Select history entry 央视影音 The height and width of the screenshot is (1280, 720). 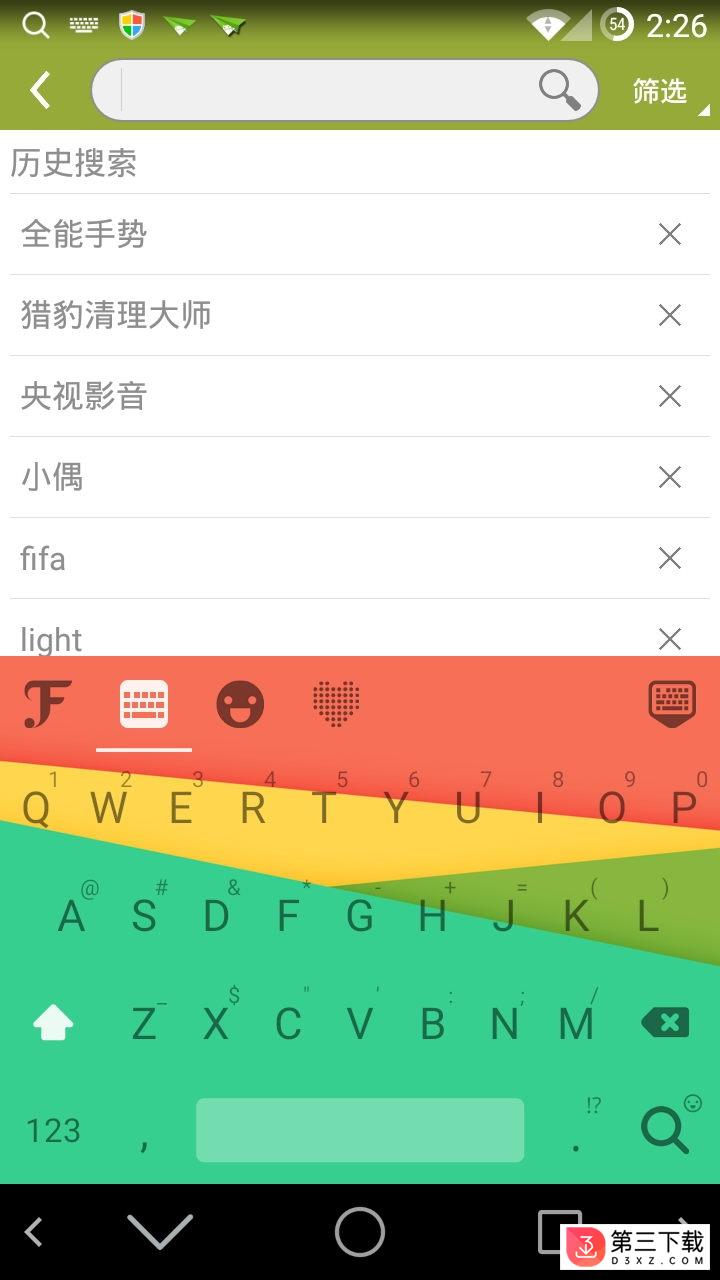click(84, 396)
